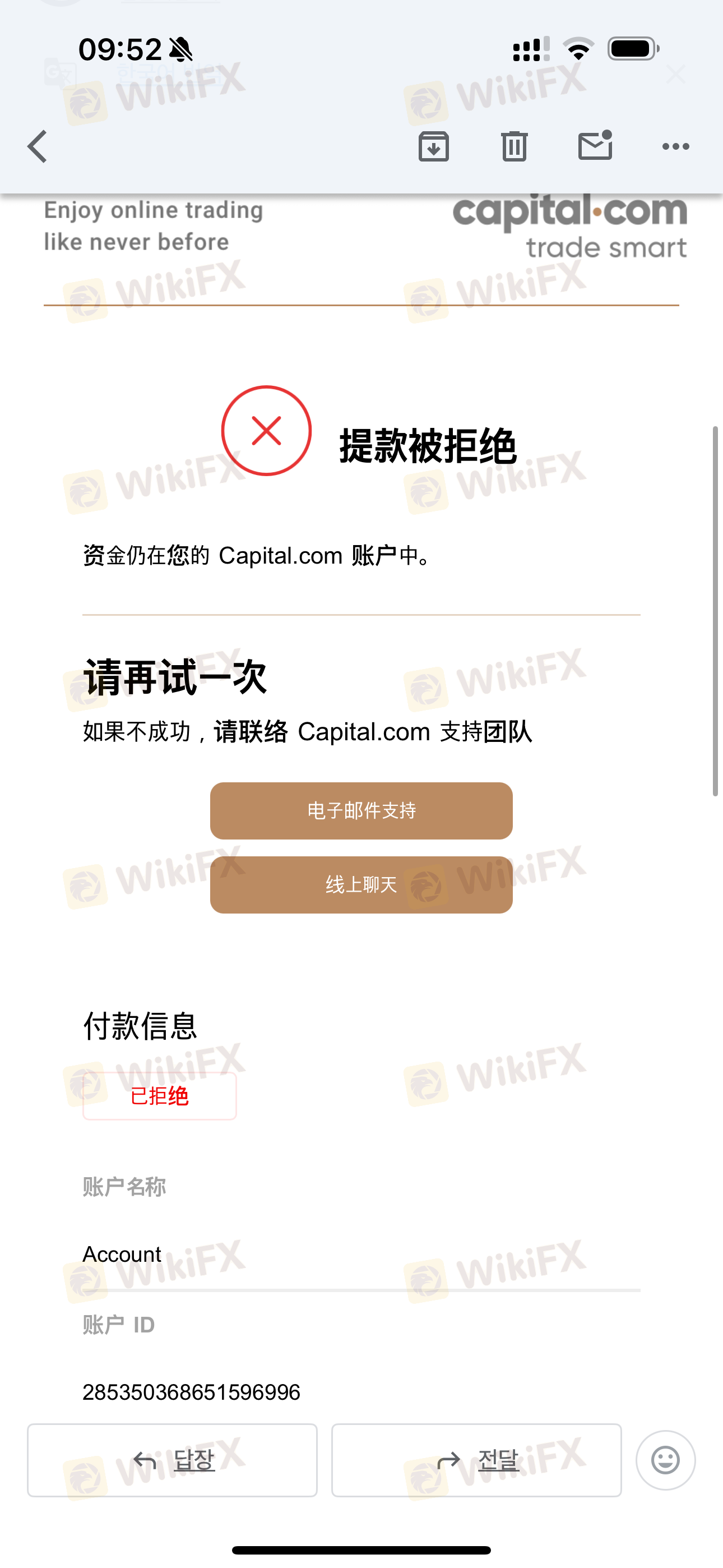
Task: Archive this email
Action: click(x=434, y=147)
